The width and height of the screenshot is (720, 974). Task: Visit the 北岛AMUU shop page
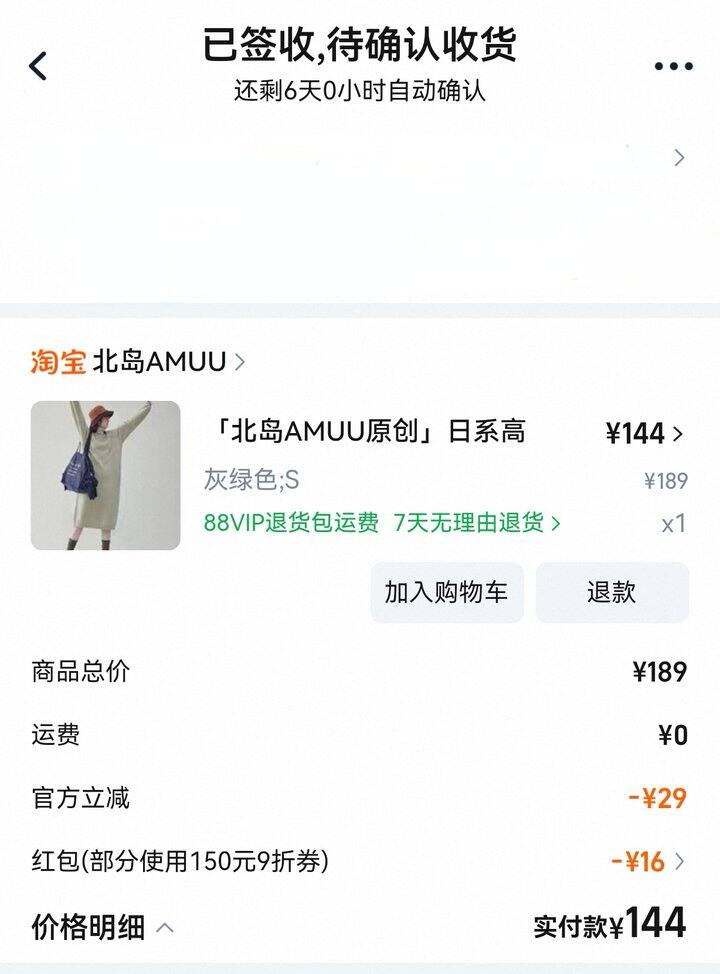point(160,362)
